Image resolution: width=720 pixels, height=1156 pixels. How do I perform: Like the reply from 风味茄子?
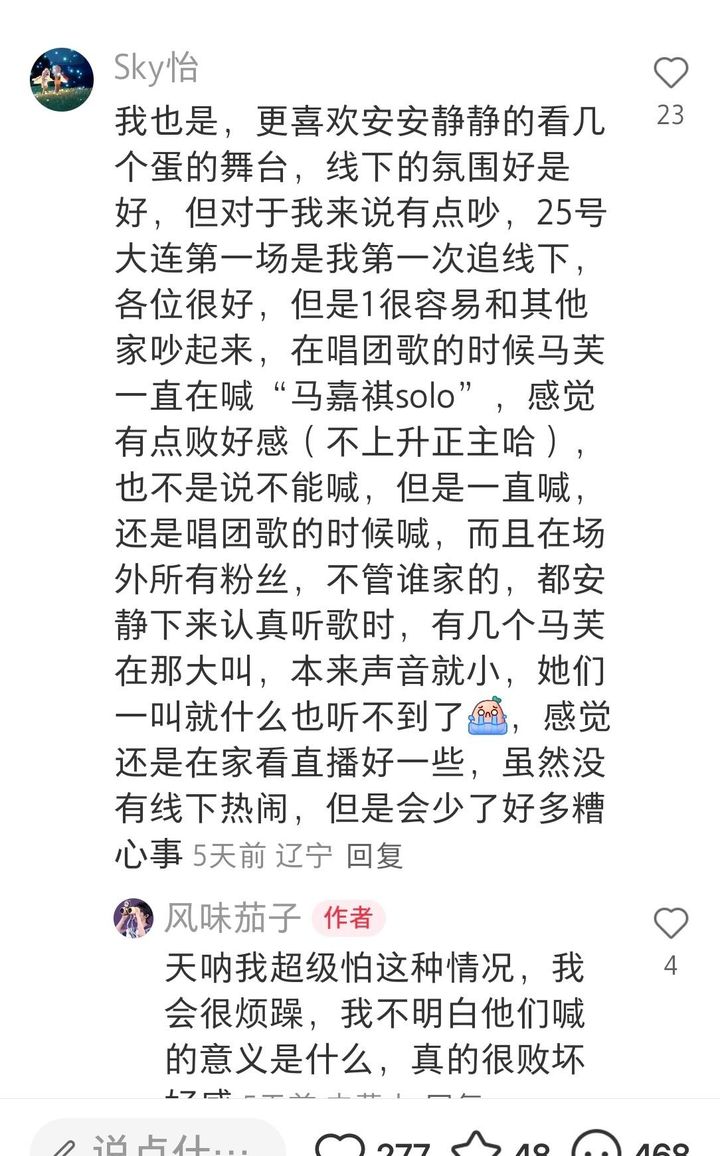[x=670, y=923]
